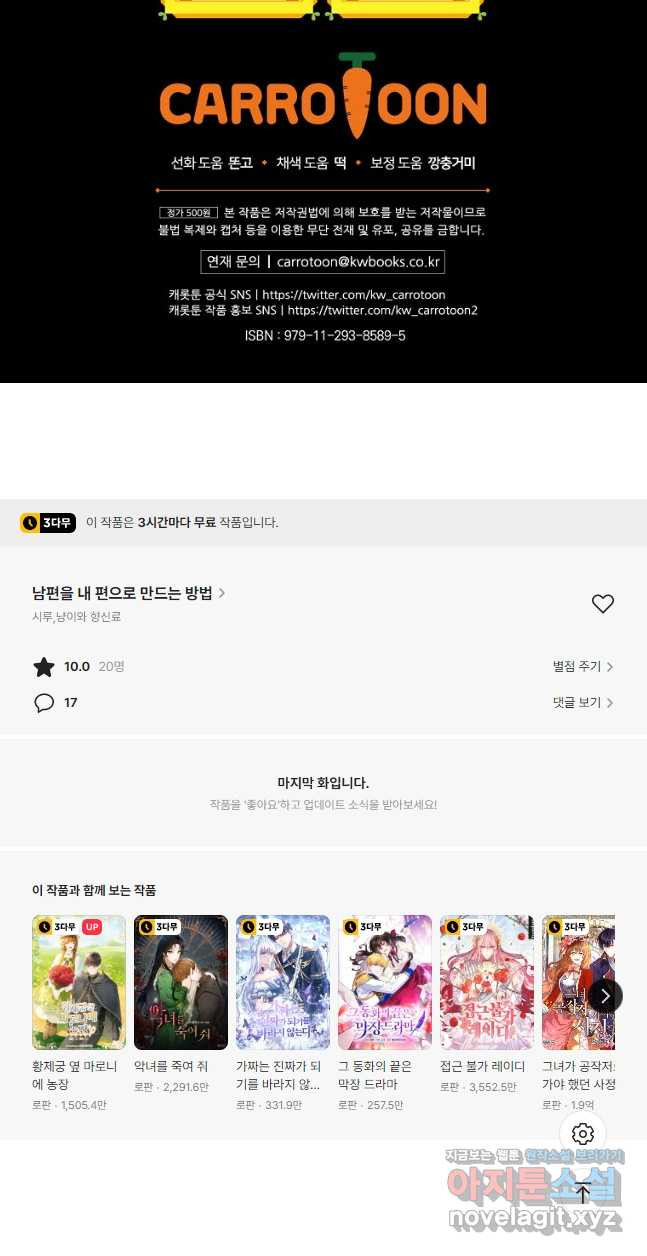Show next recommended titles with arrow
This screenshot has height=1256, width=647.
pos(604,995)
